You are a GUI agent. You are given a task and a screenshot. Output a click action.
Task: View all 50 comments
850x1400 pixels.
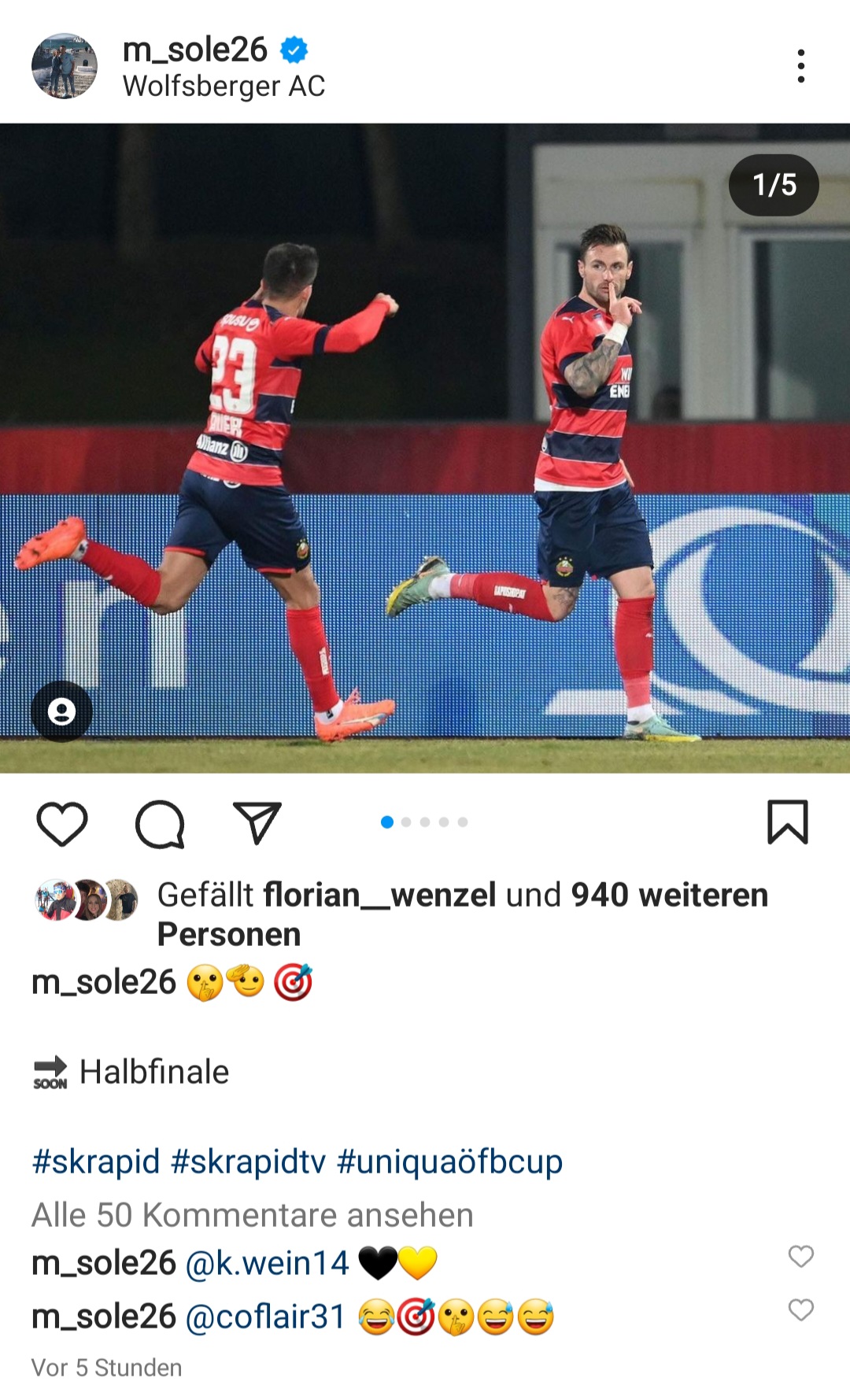coord(253,1215)
